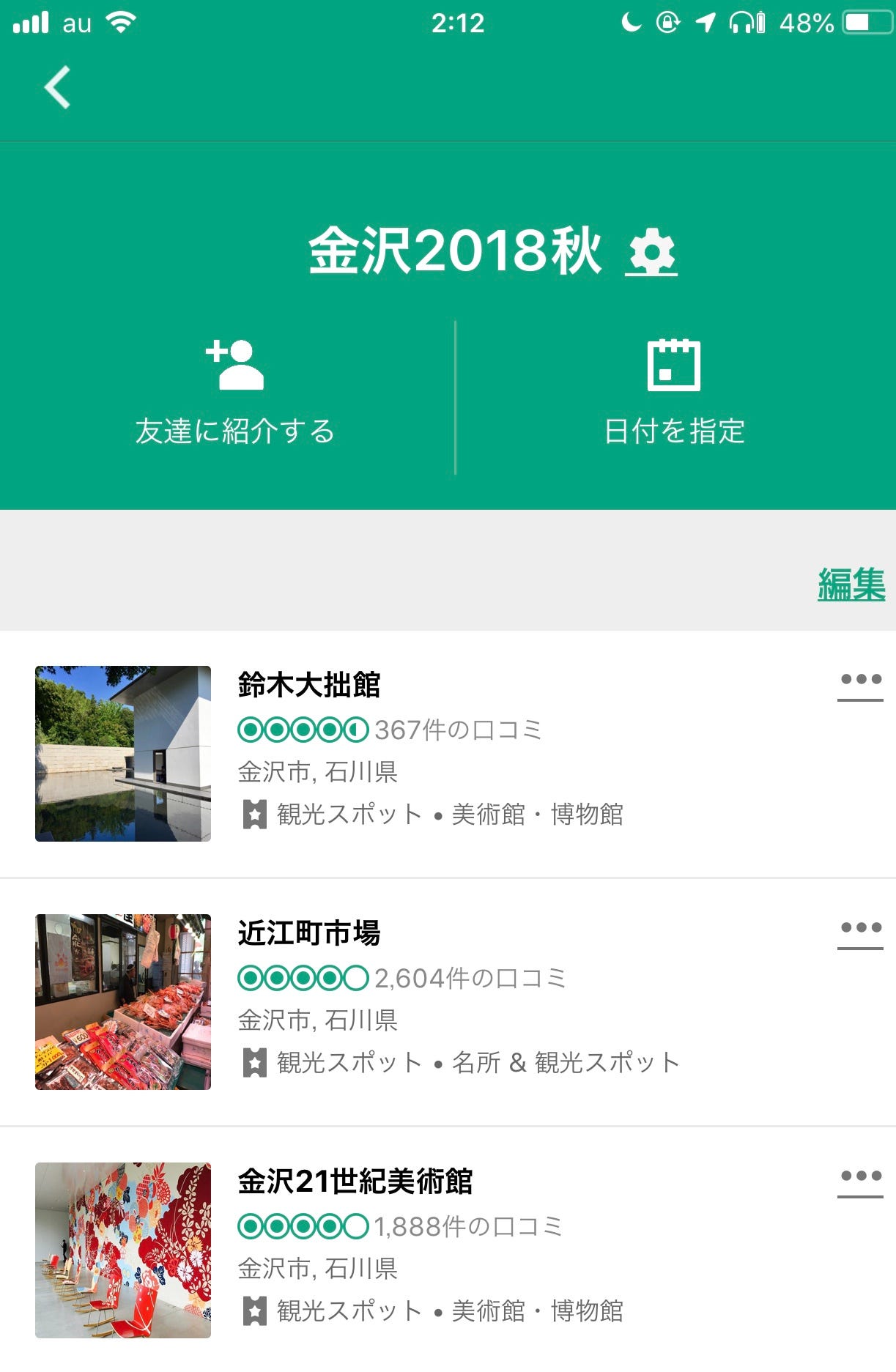View the 近江町市場 listing
The height and width of the screenshot is (1372, 896).
(309, 934)
